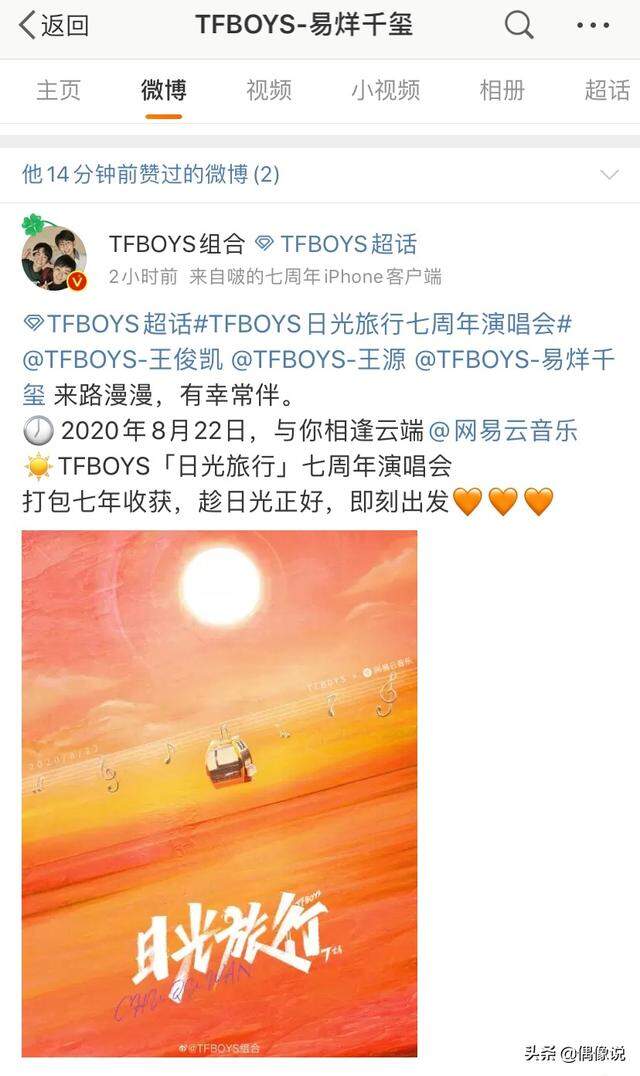This screenshot has width=640, height=1076.
Task: Switch to the 相册 tab
Action: 502,90
